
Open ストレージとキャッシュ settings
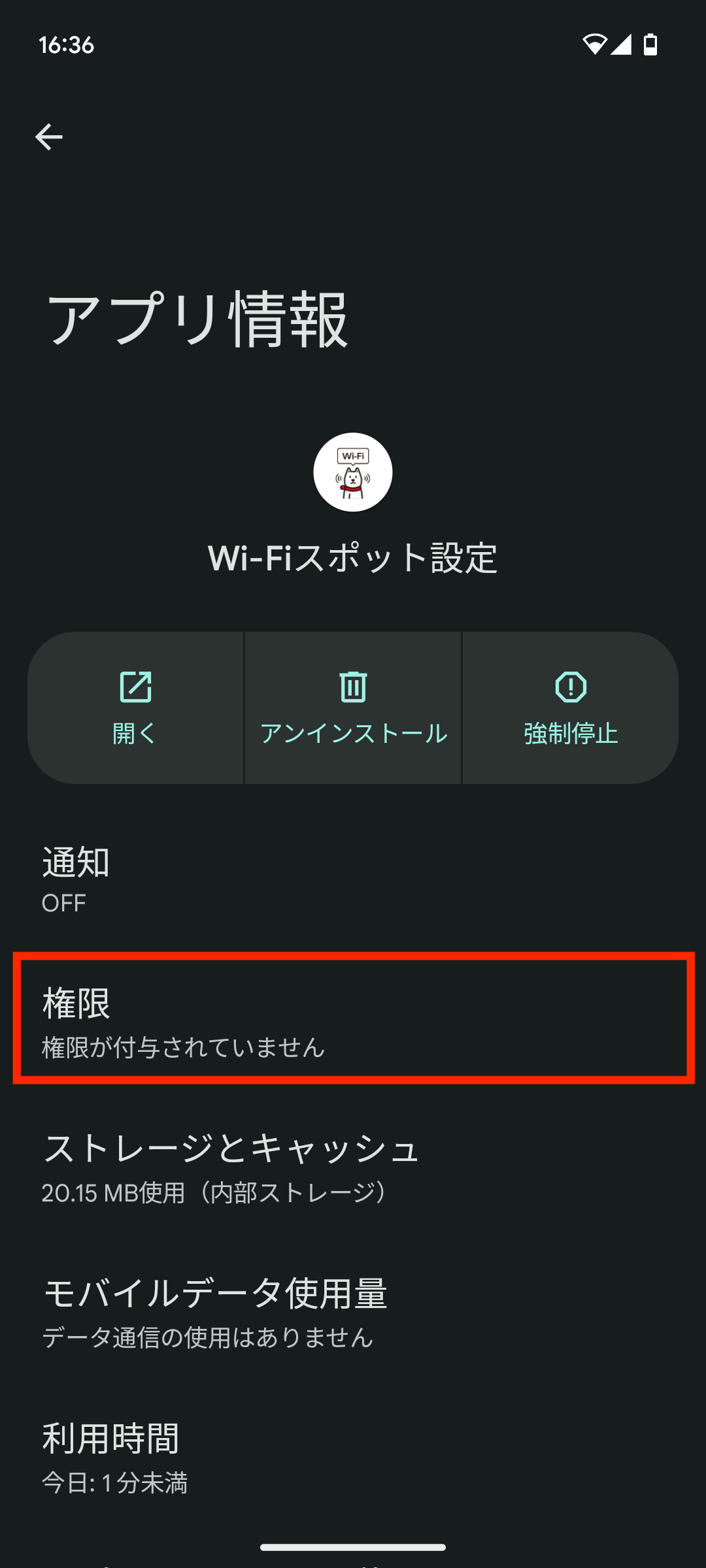[x=353, y=1168]
